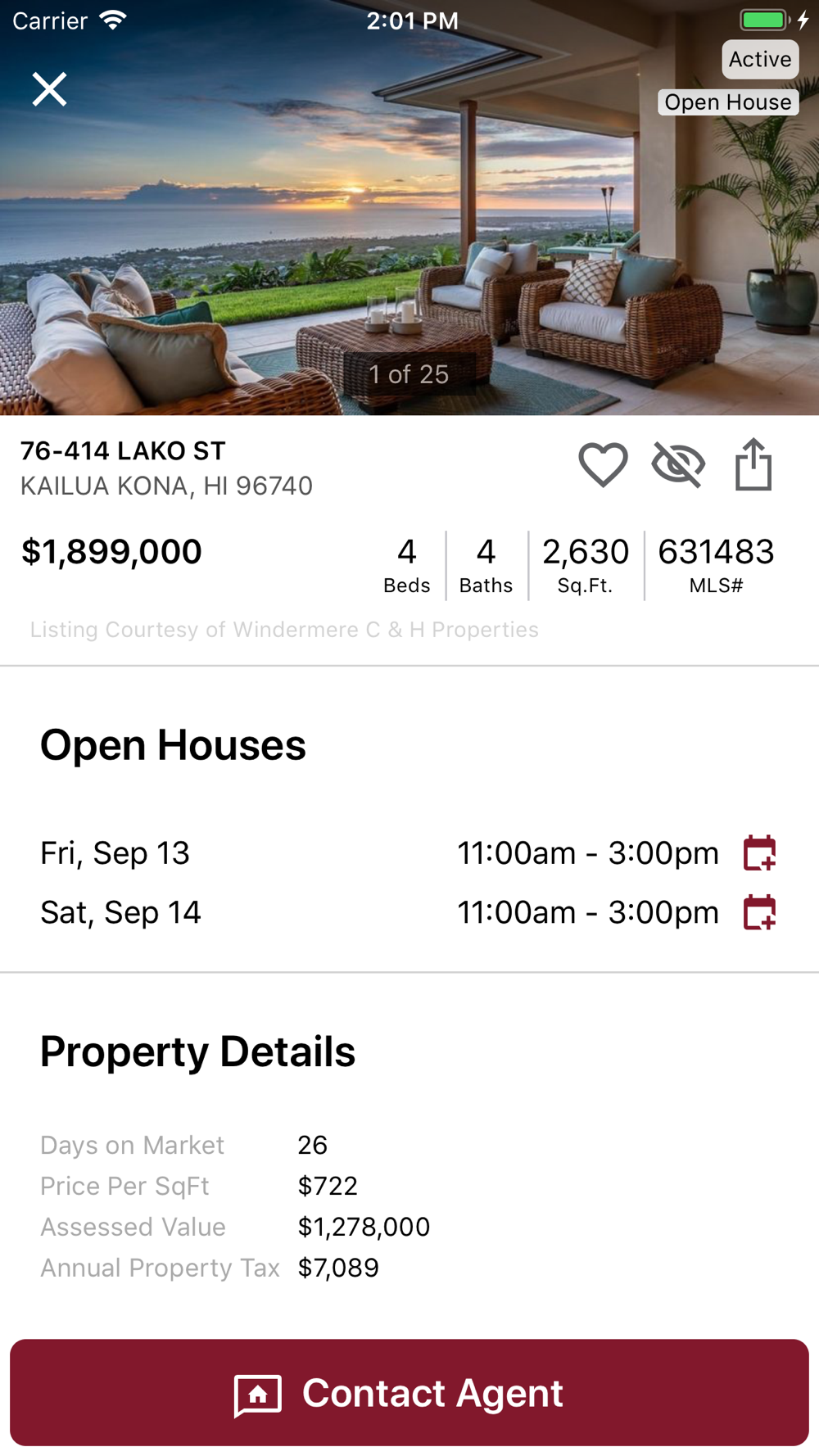Share the 76-414 Lako St listing
Image resolution: width=819 pixels, height=1456 pixels.
click(753, 464)
